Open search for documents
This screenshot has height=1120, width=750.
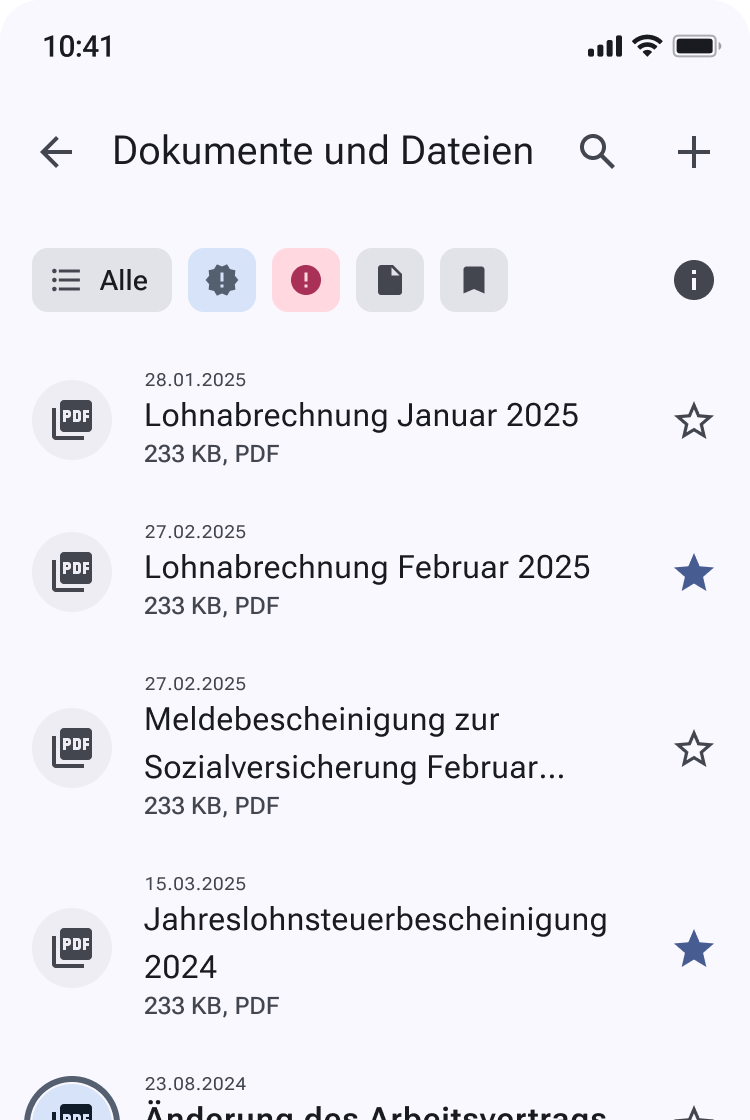(x=597, y=152)
